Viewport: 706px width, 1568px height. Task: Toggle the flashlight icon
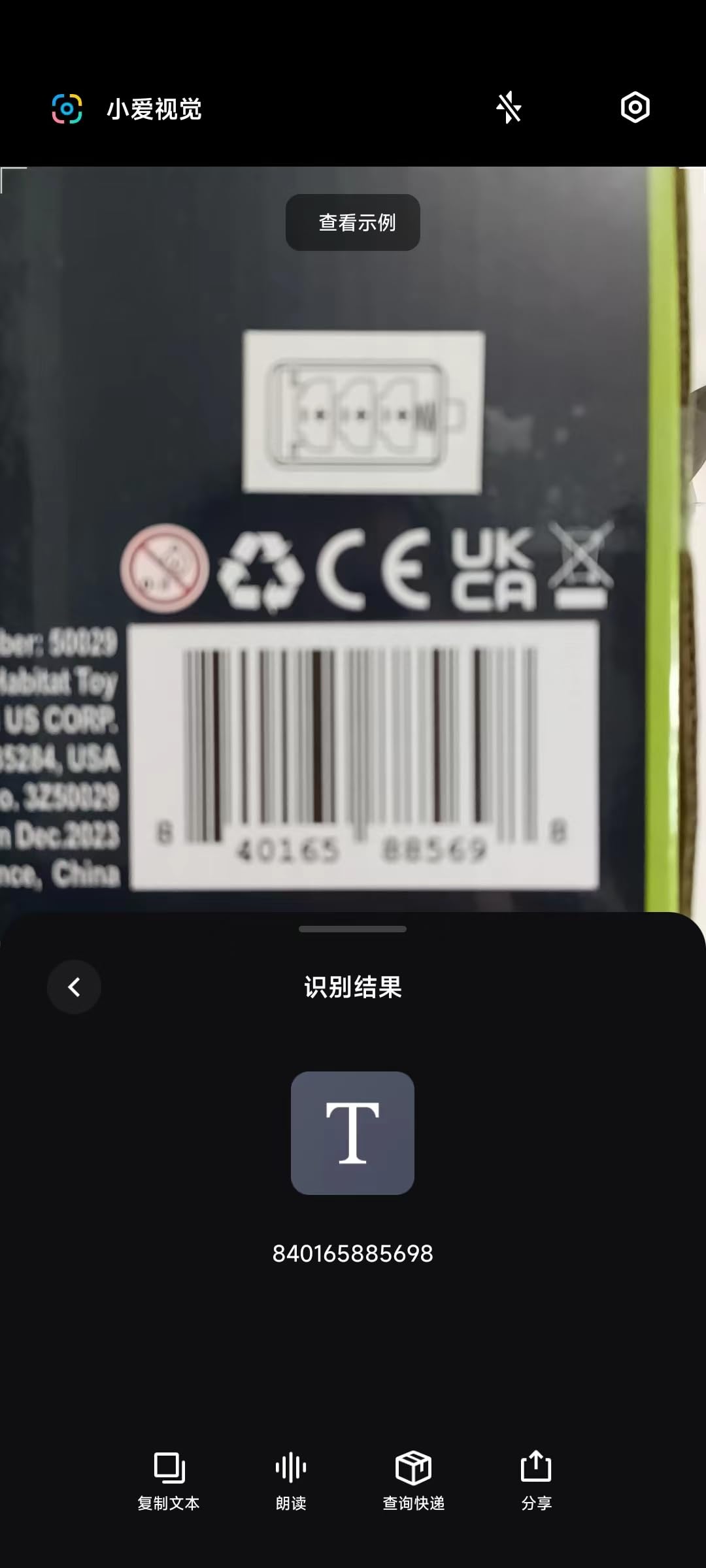509,108
